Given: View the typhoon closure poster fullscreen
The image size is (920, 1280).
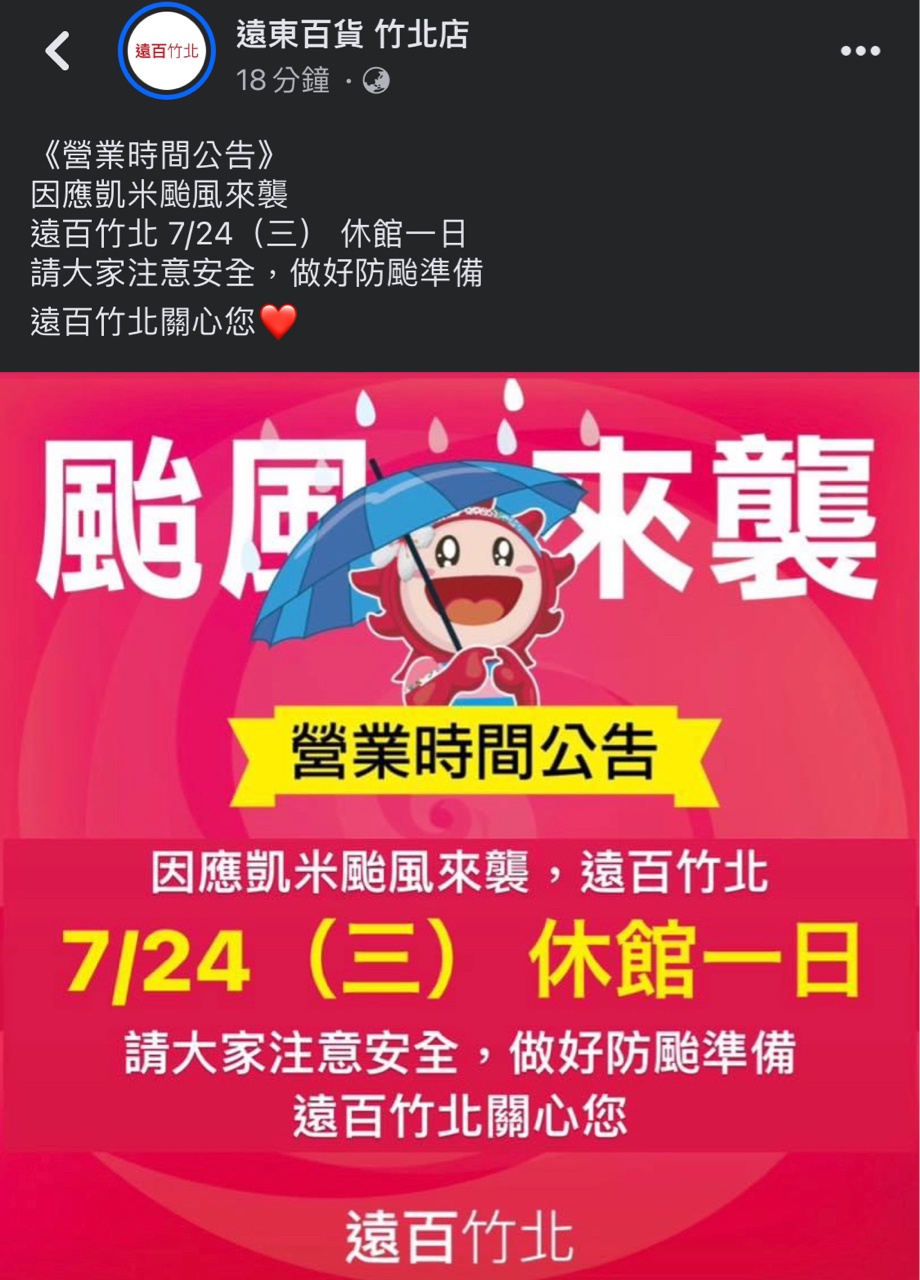Looking at the screenshot, I should (460, 820).
